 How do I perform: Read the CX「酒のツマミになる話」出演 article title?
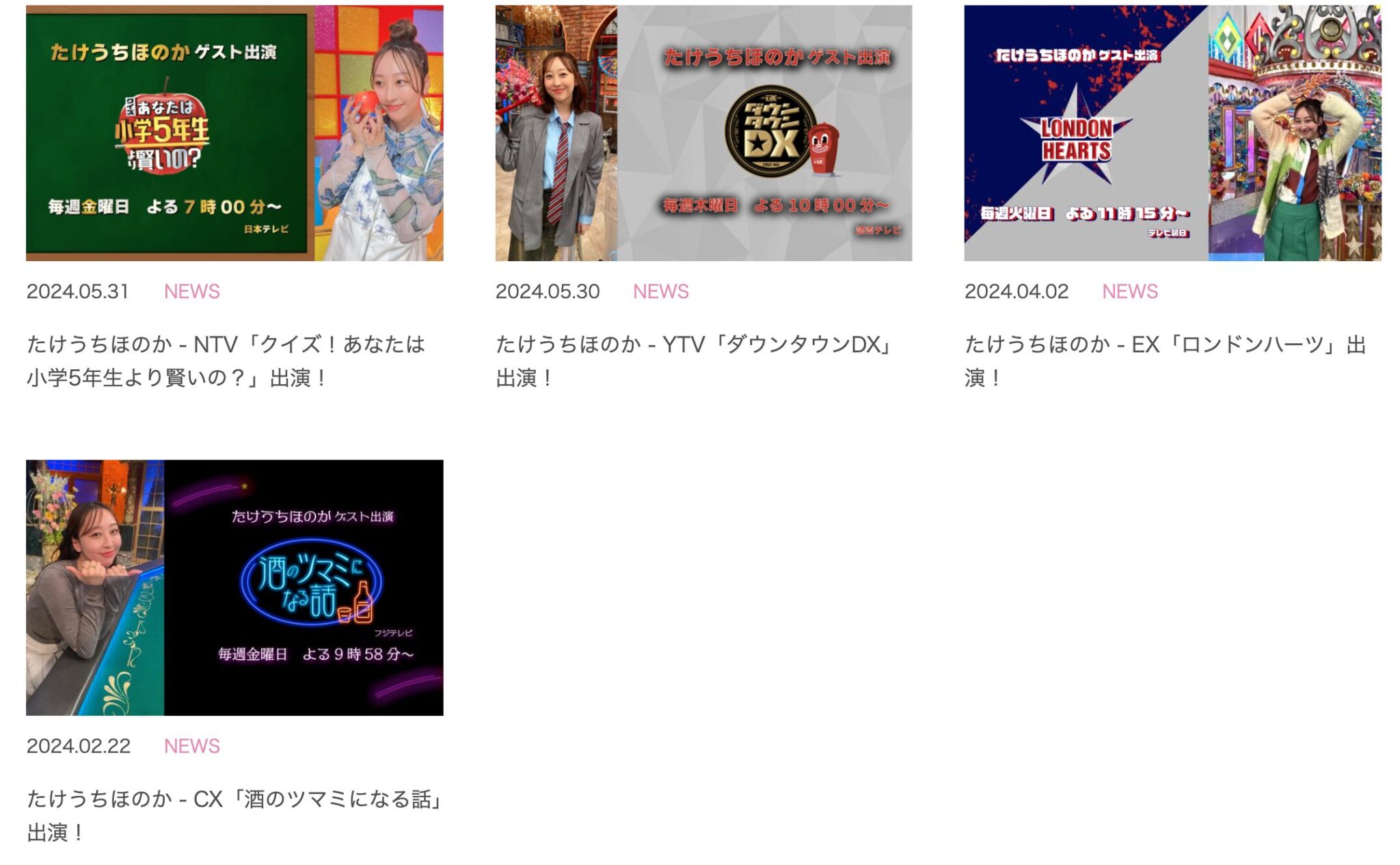[234, 816]
